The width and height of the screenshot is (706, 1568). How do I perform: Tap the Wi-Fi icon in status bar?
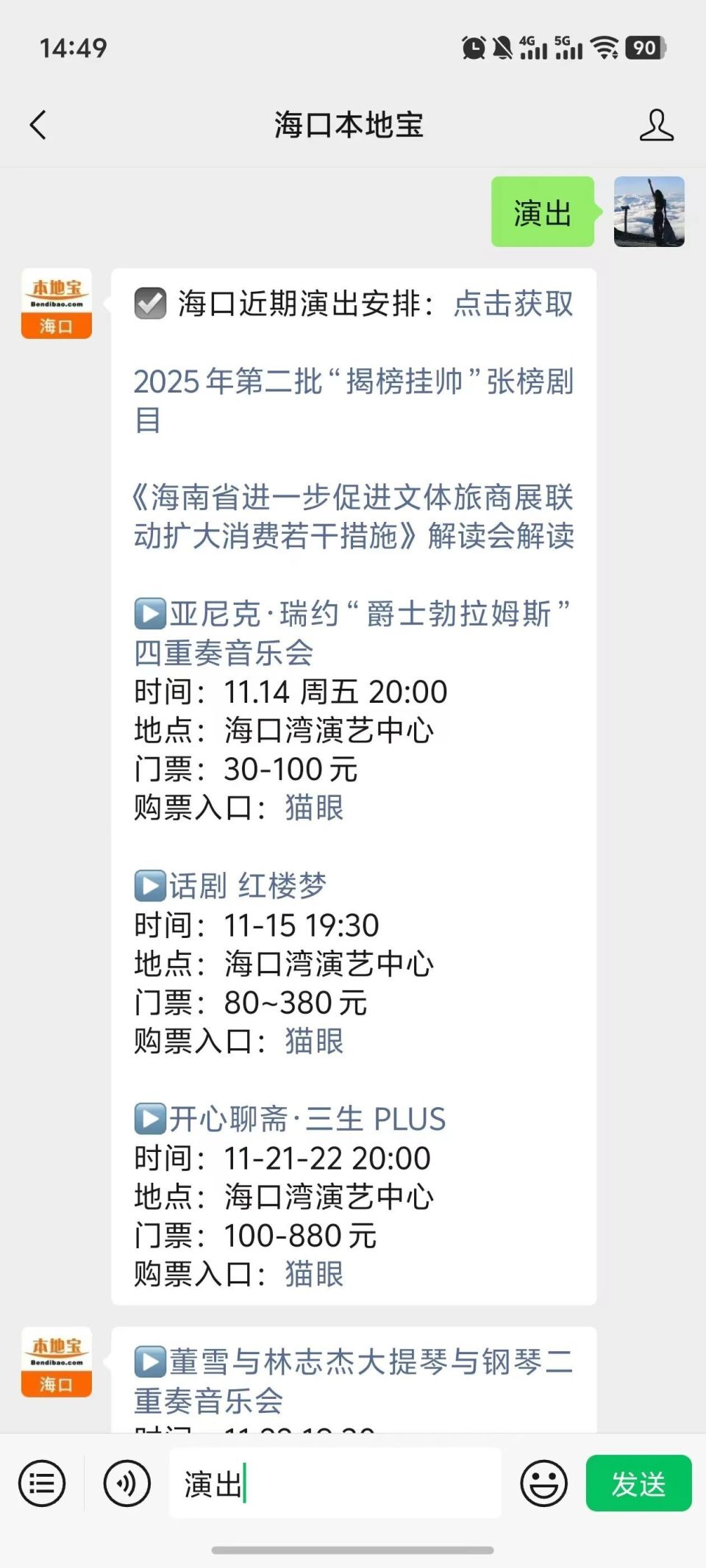pos(606,48)
